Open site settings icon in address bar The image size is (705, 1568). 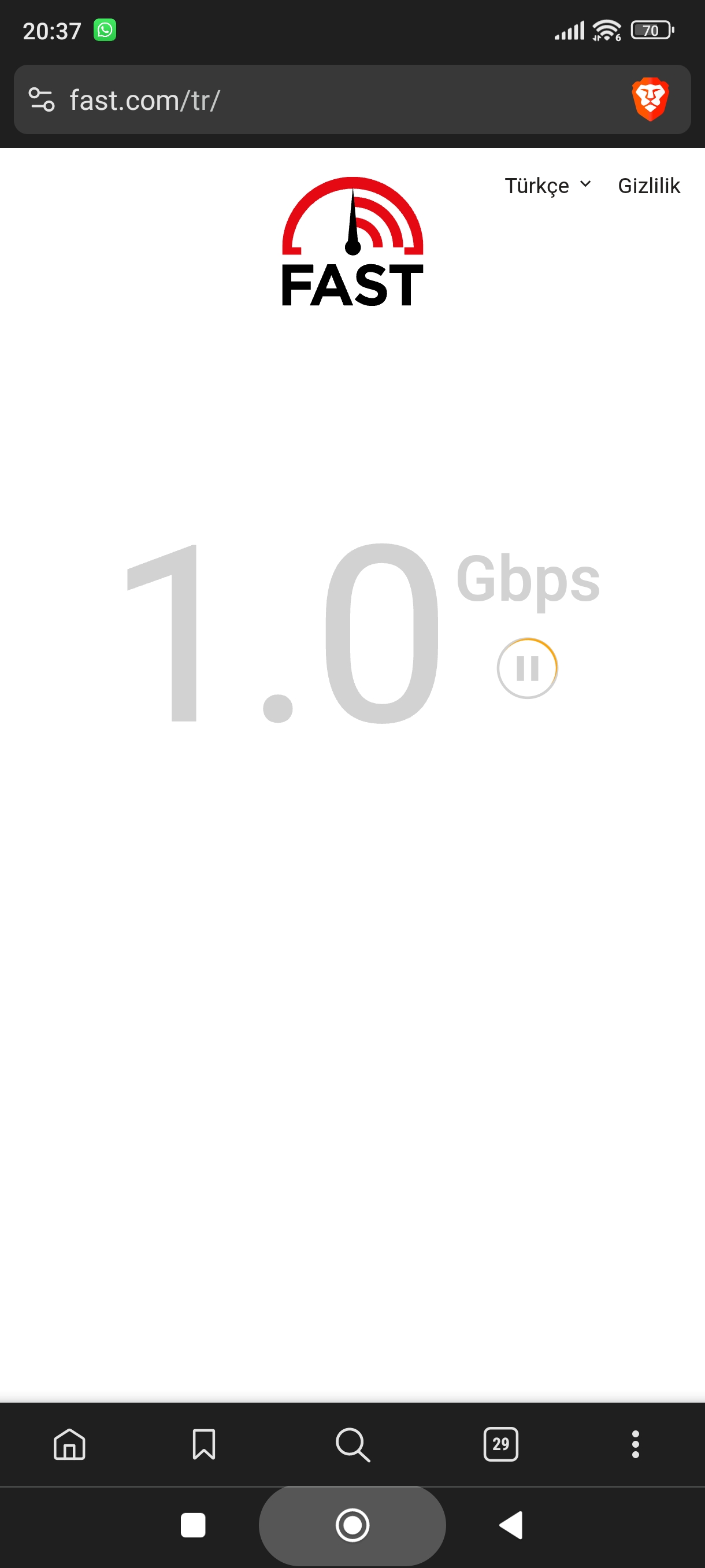(x=42, y=100)
